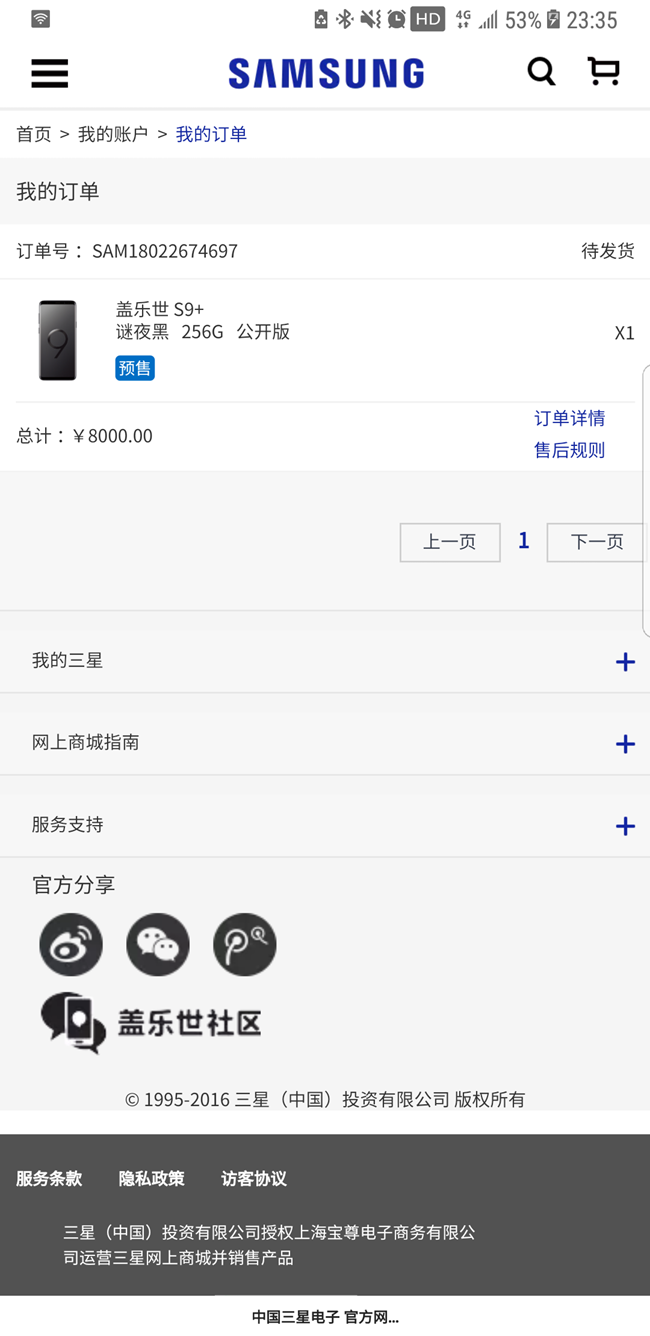Open 订单详情 for the S9+ order
The height and width of the screenshot is (1336, 650).
pos(569,418)
